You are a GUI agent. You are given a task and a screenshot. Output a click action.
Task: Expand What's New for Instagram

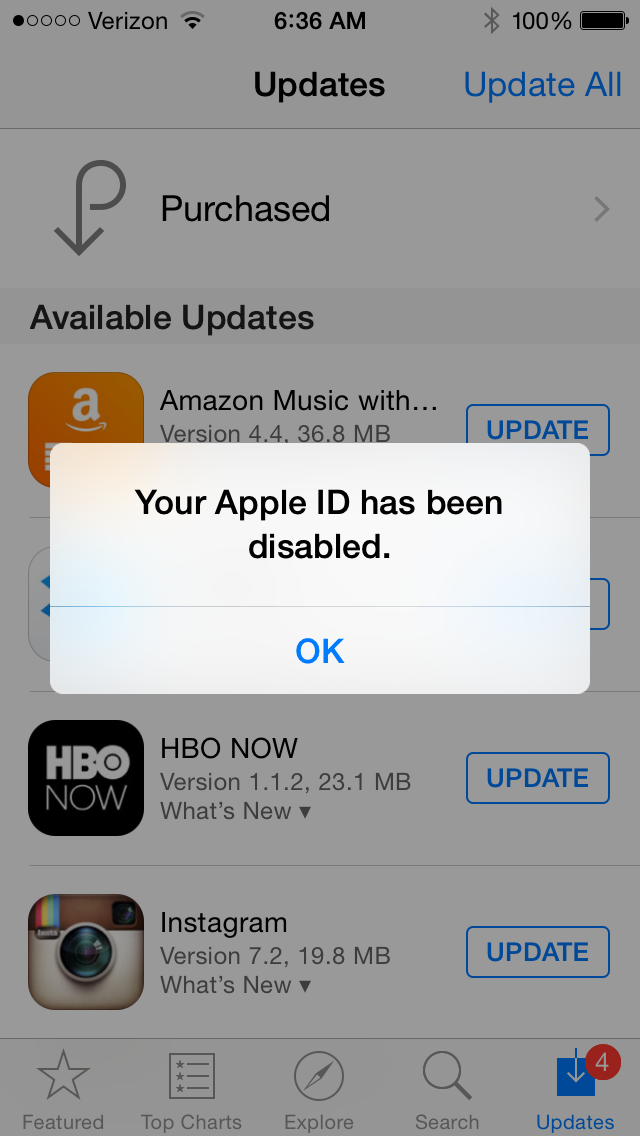235,985
